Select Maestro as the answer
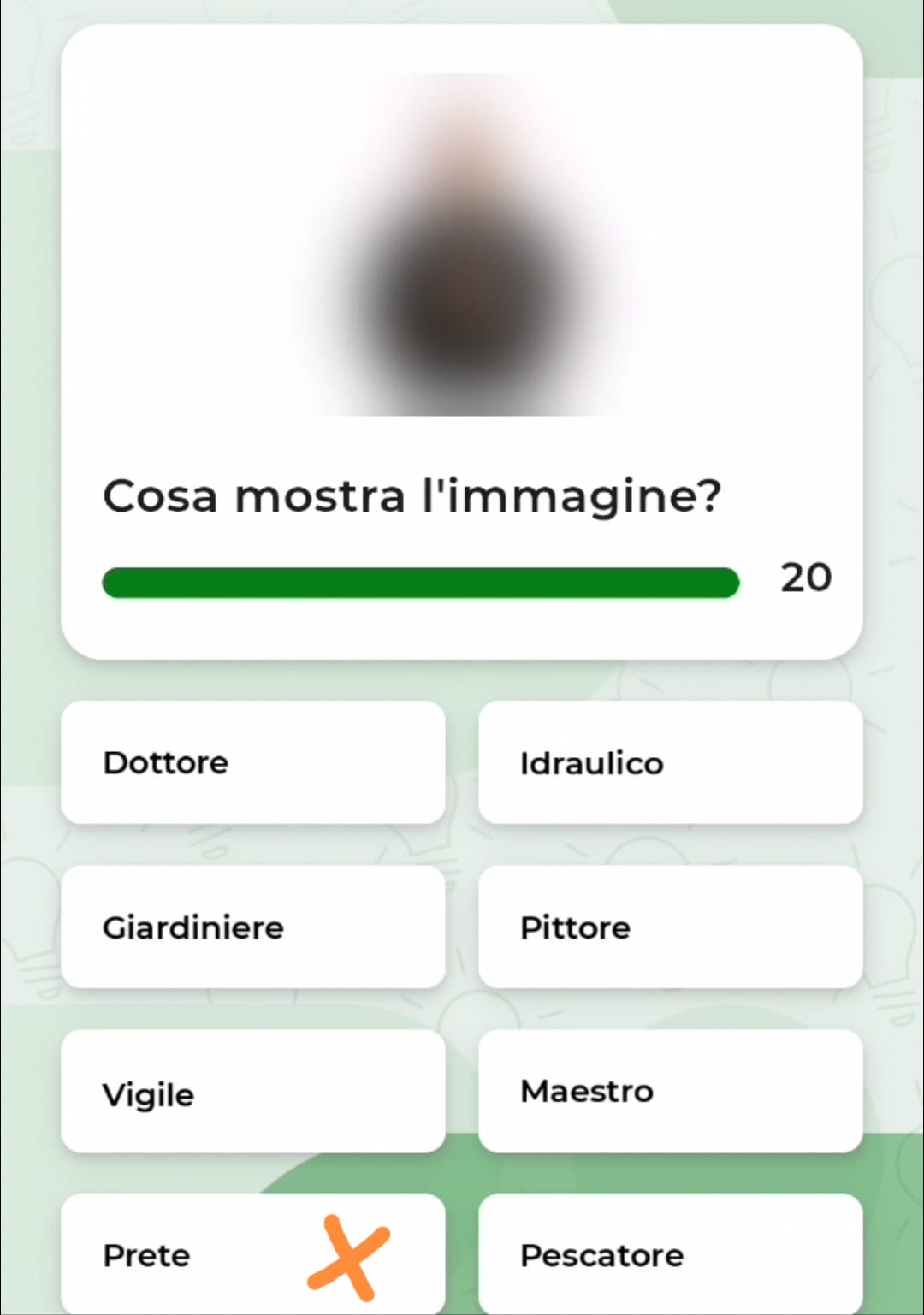Viewport: 924px width, 1315px height. pyautogui.click(x=670, y=1092)
